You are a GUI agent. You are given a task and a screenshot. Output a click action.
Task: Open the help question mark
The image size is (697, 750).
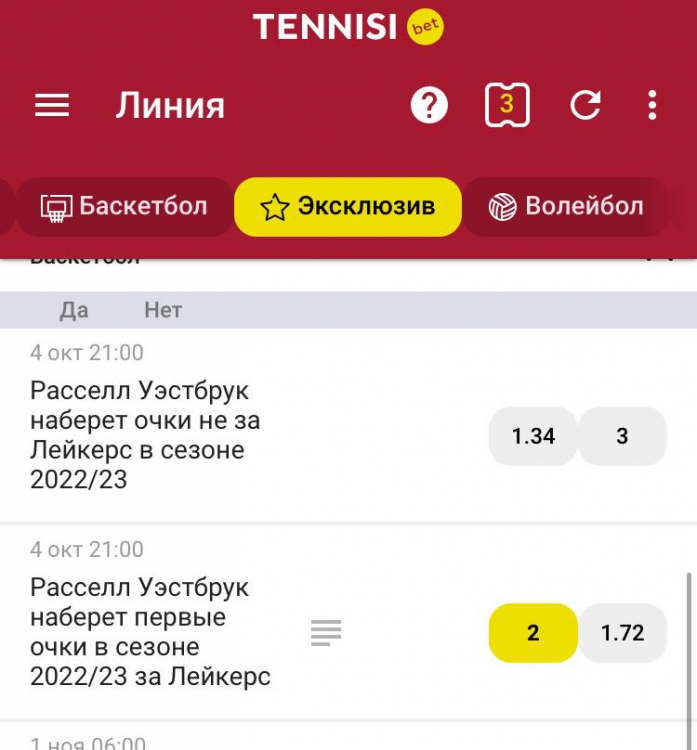[429, 105]
